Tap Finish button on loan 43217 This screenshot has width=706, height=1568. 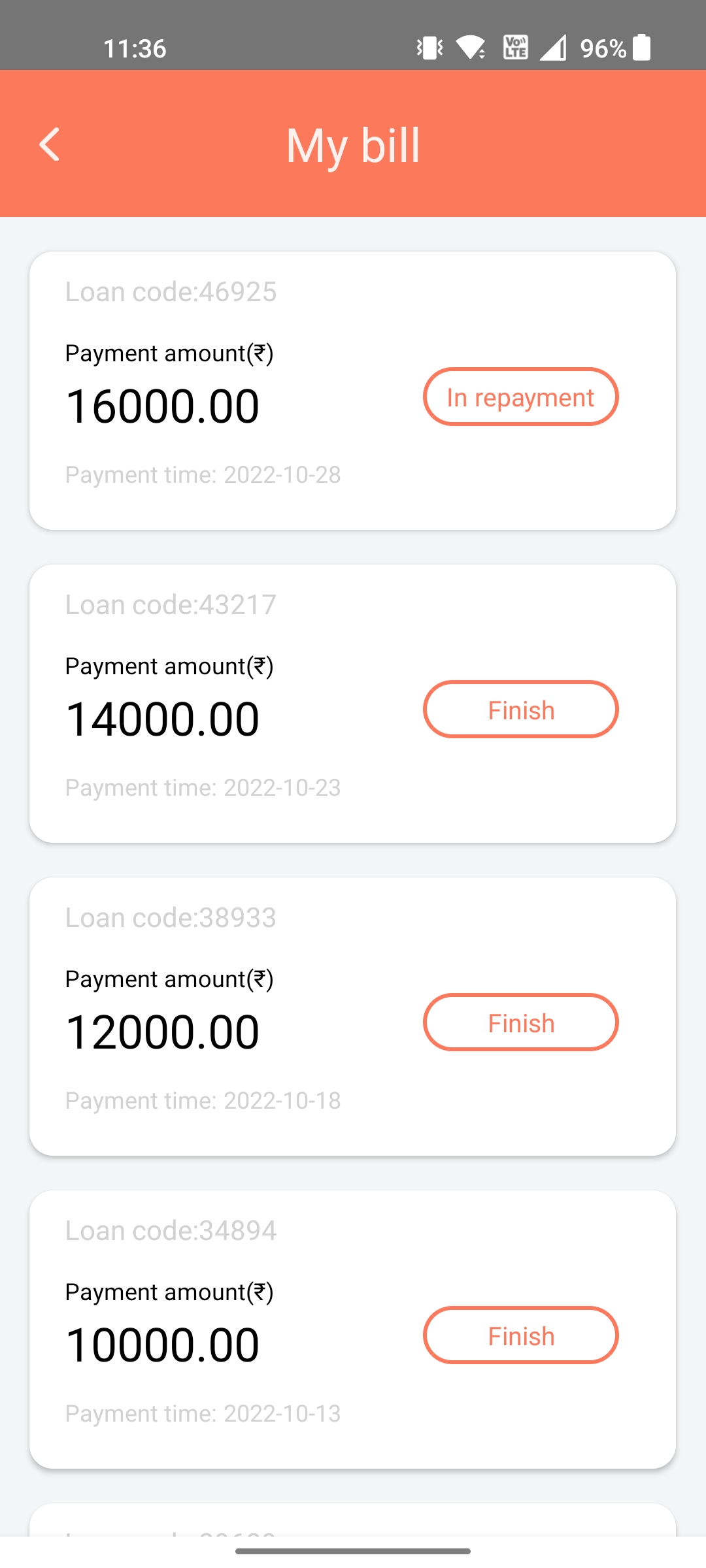pos(520,710)
